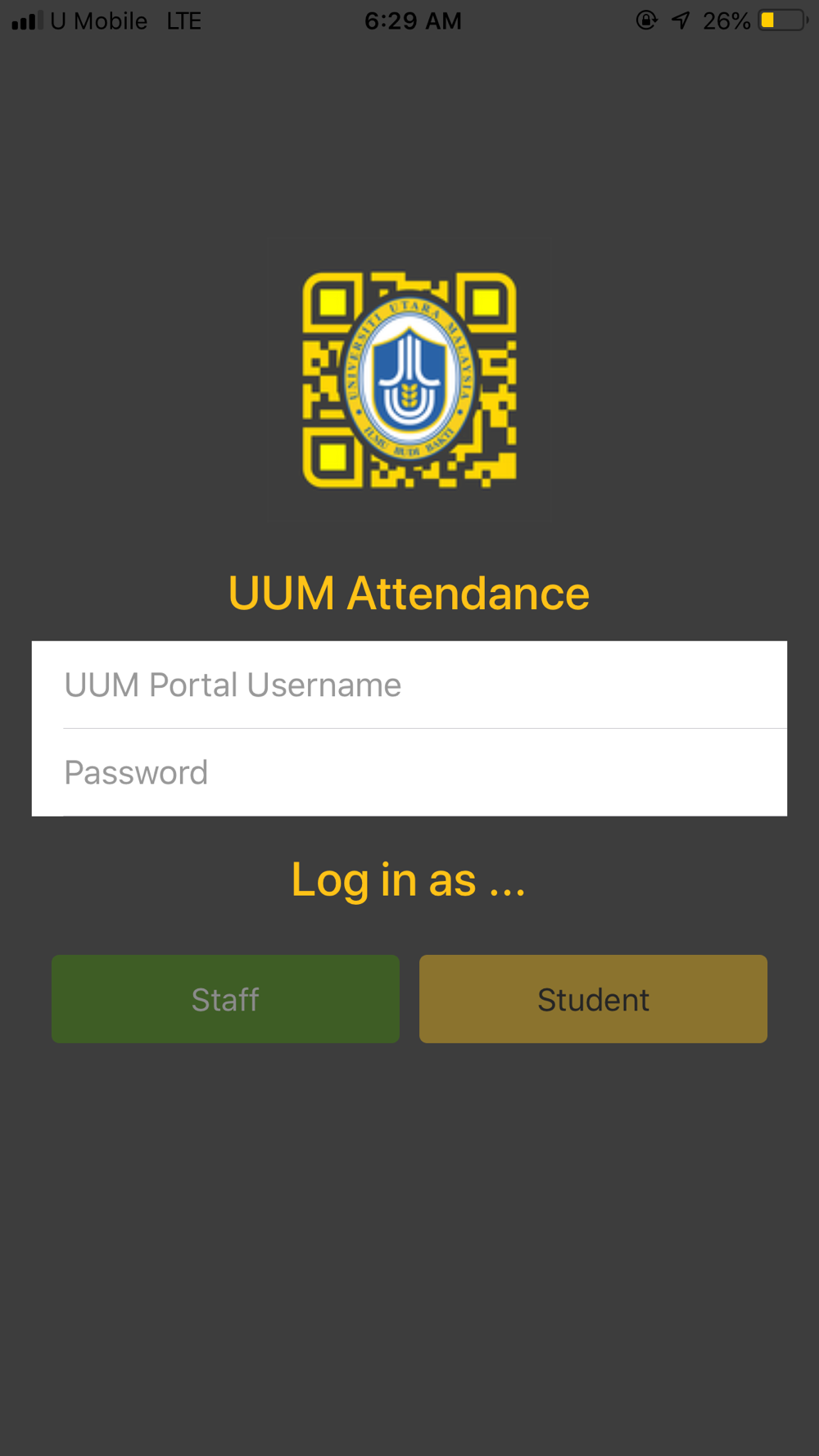This screenshot has width=819, height=1456.
Task: Focus the Password field
Action: point(409,772)
